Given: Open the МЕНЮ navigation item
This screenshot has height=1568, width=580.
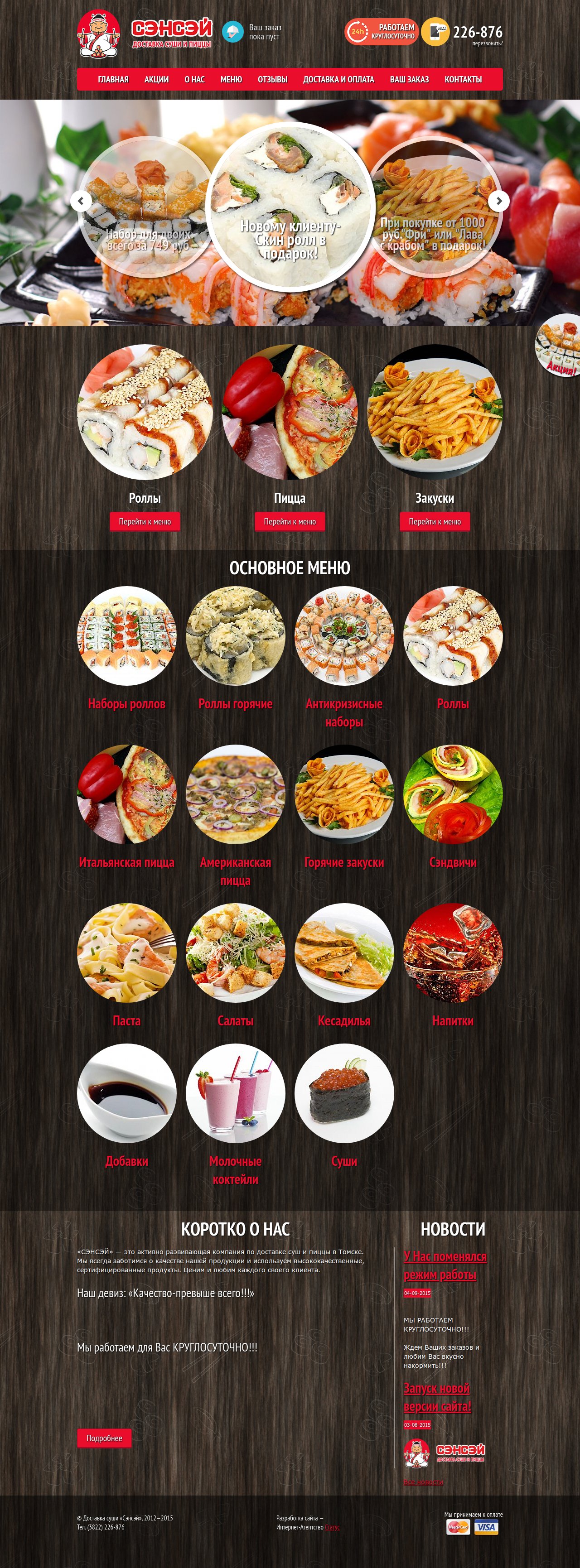Looking at the screenshot, I should point(231,79).
